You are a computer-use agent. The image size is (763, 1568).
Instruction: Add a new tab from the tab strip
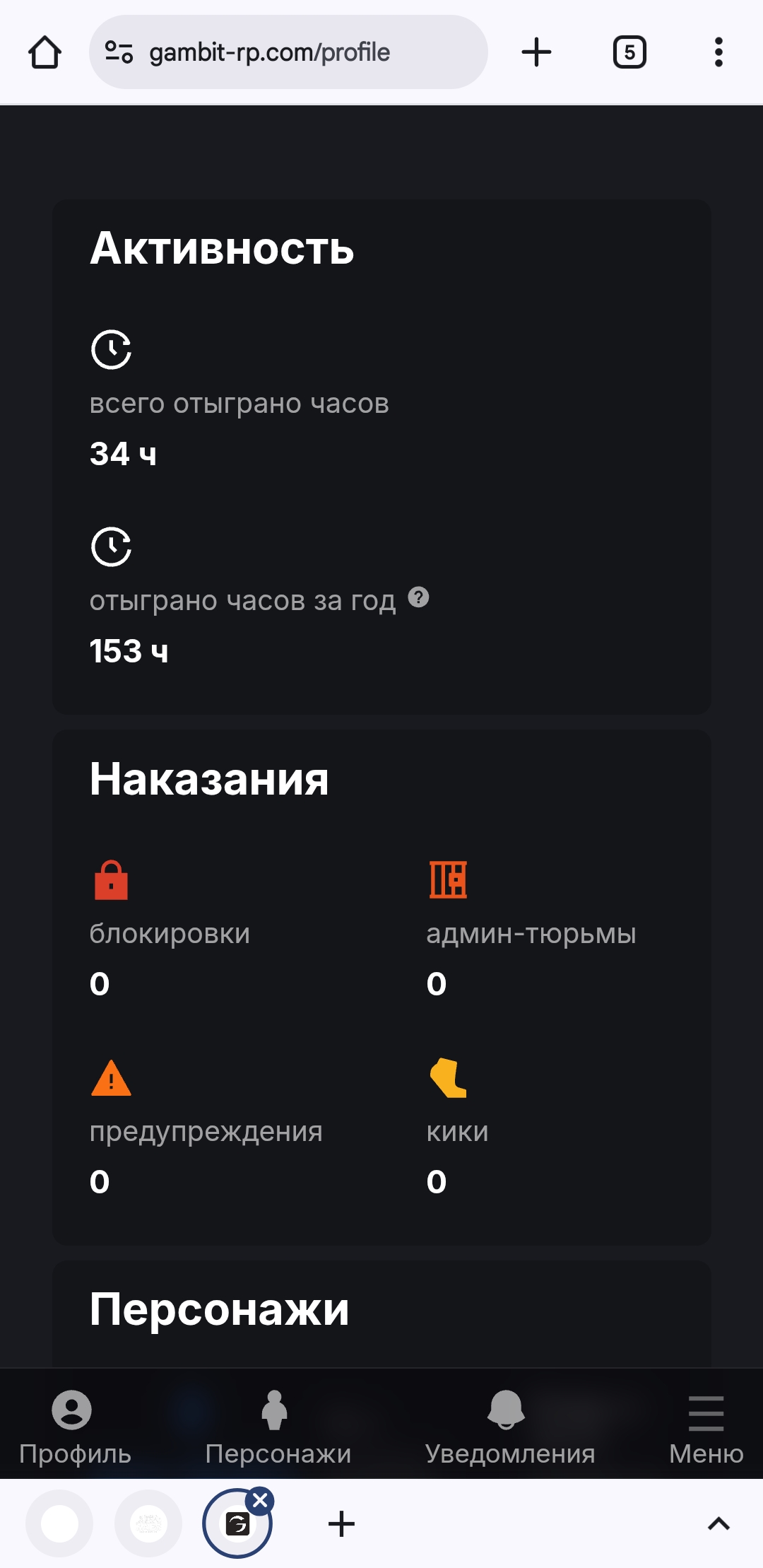[x=341, y=1523]
